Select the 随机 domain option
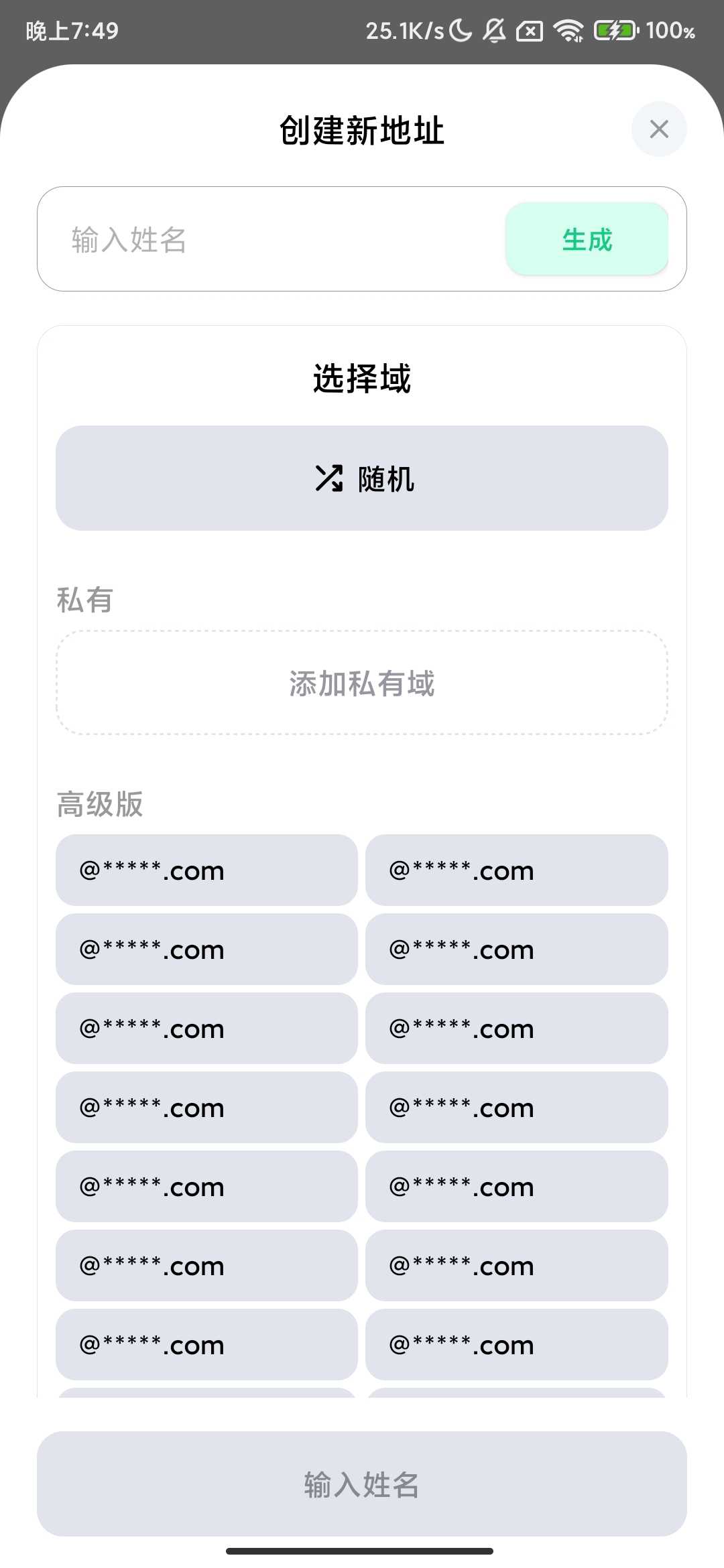 [x=362, y=478]
